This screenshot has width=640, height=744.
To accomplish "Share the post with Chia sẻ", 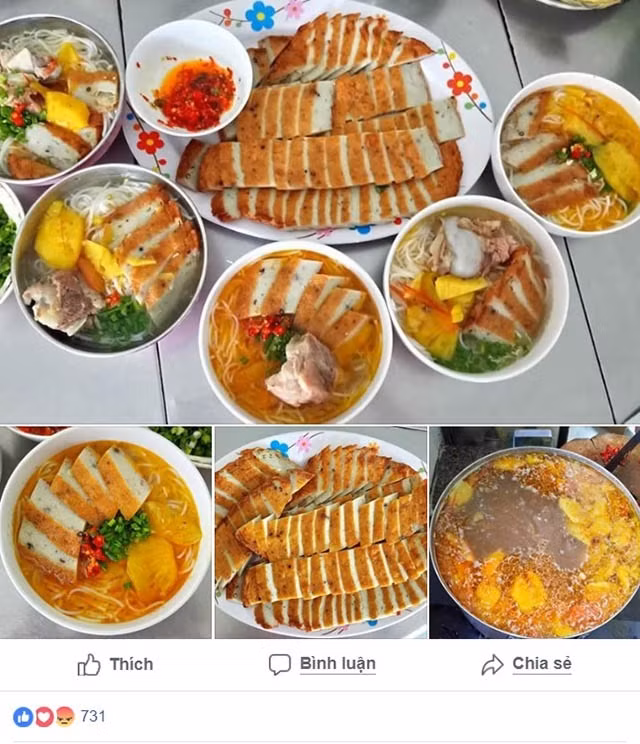I will [526, 664].
